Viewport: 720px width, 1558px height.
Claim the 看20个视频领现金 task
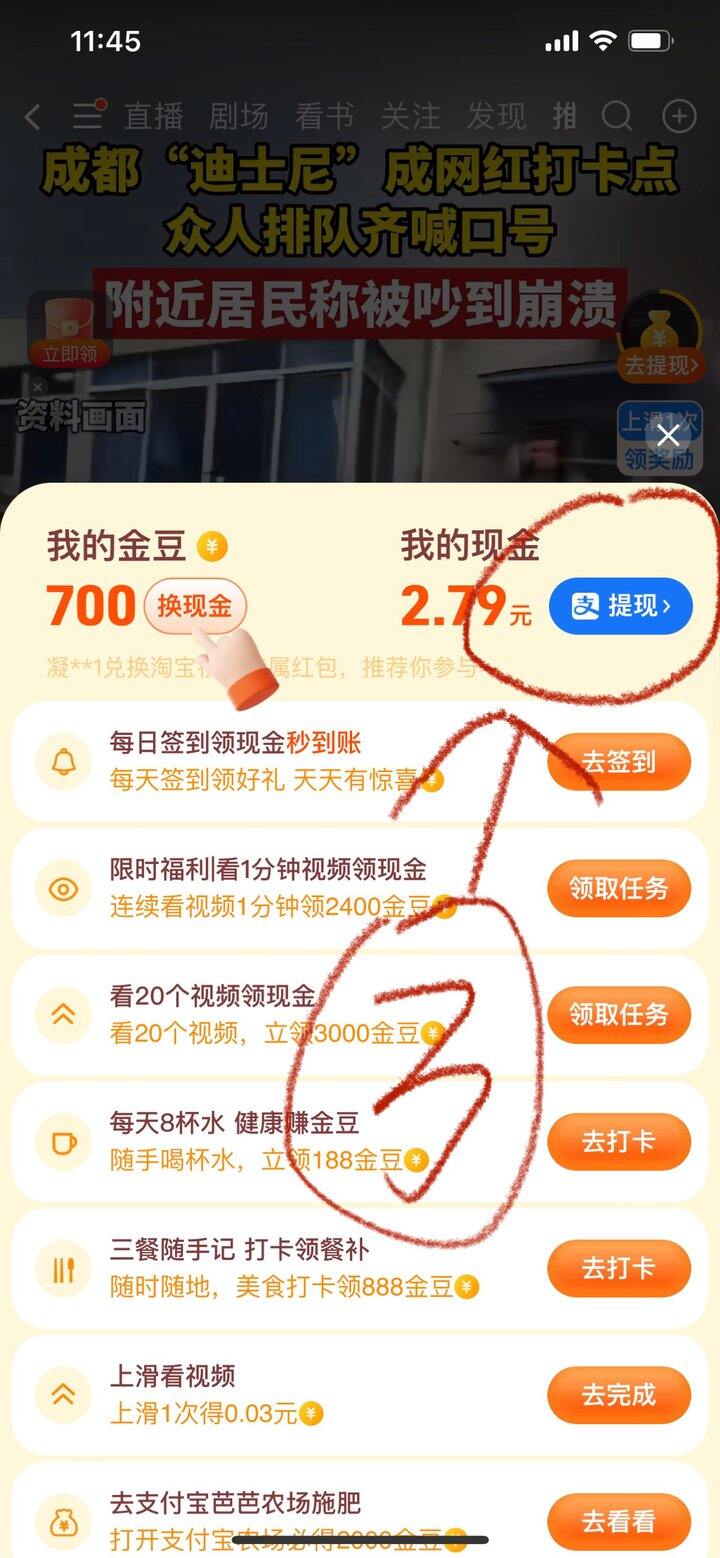(618, 1014)
